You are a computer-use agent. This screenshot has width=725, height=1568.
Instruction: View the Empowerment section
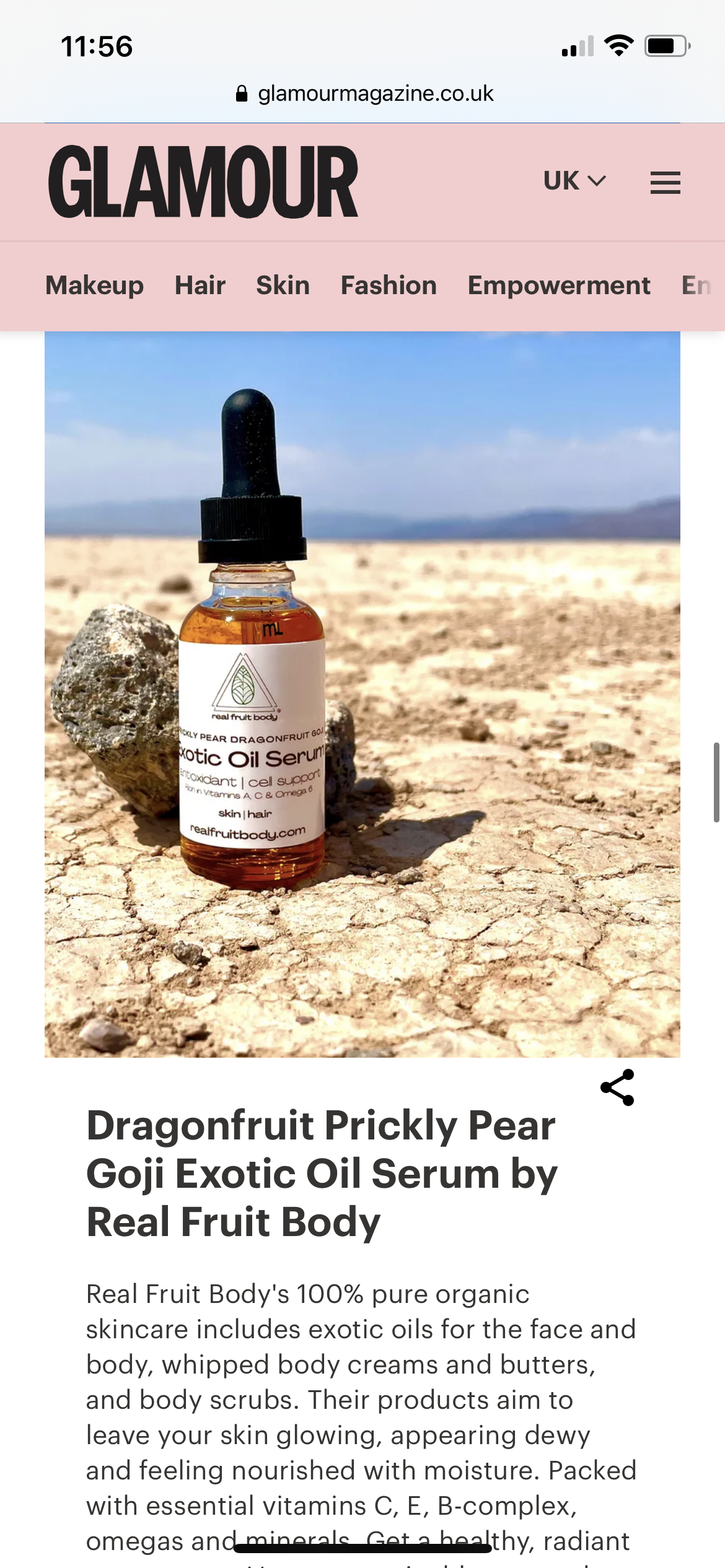coord(559,285)
